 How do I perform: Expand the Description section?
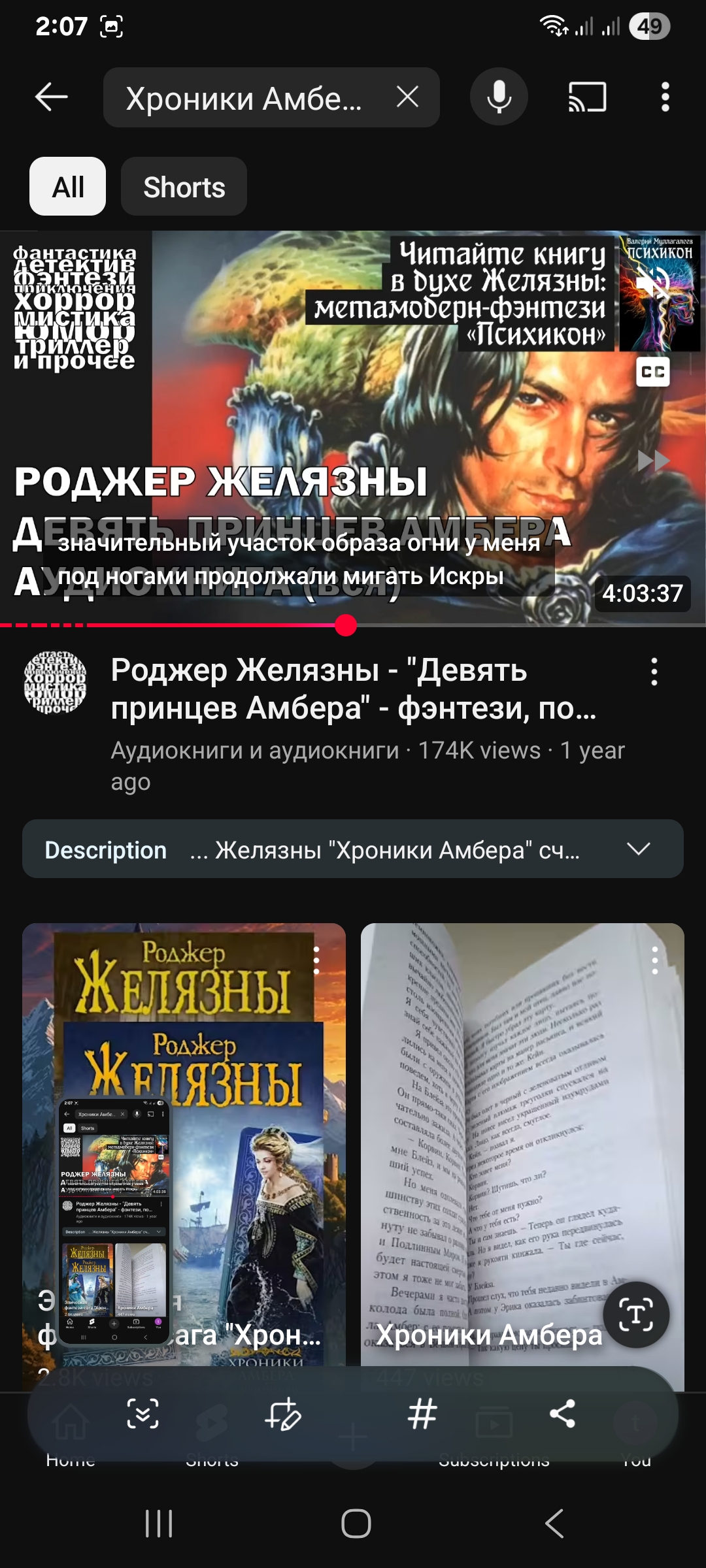pos(353,849)
